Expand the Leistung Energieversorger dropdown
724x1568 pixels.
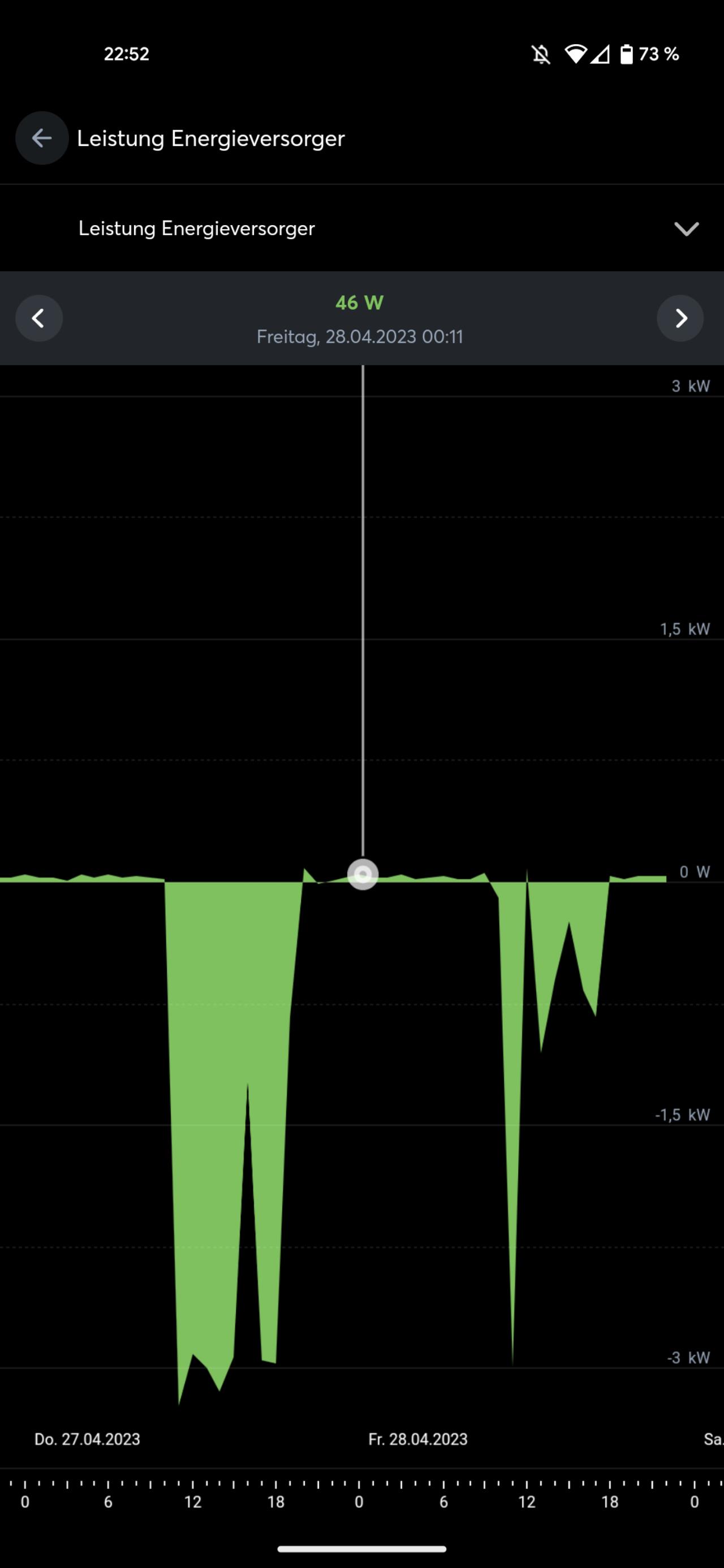point(361,228)
